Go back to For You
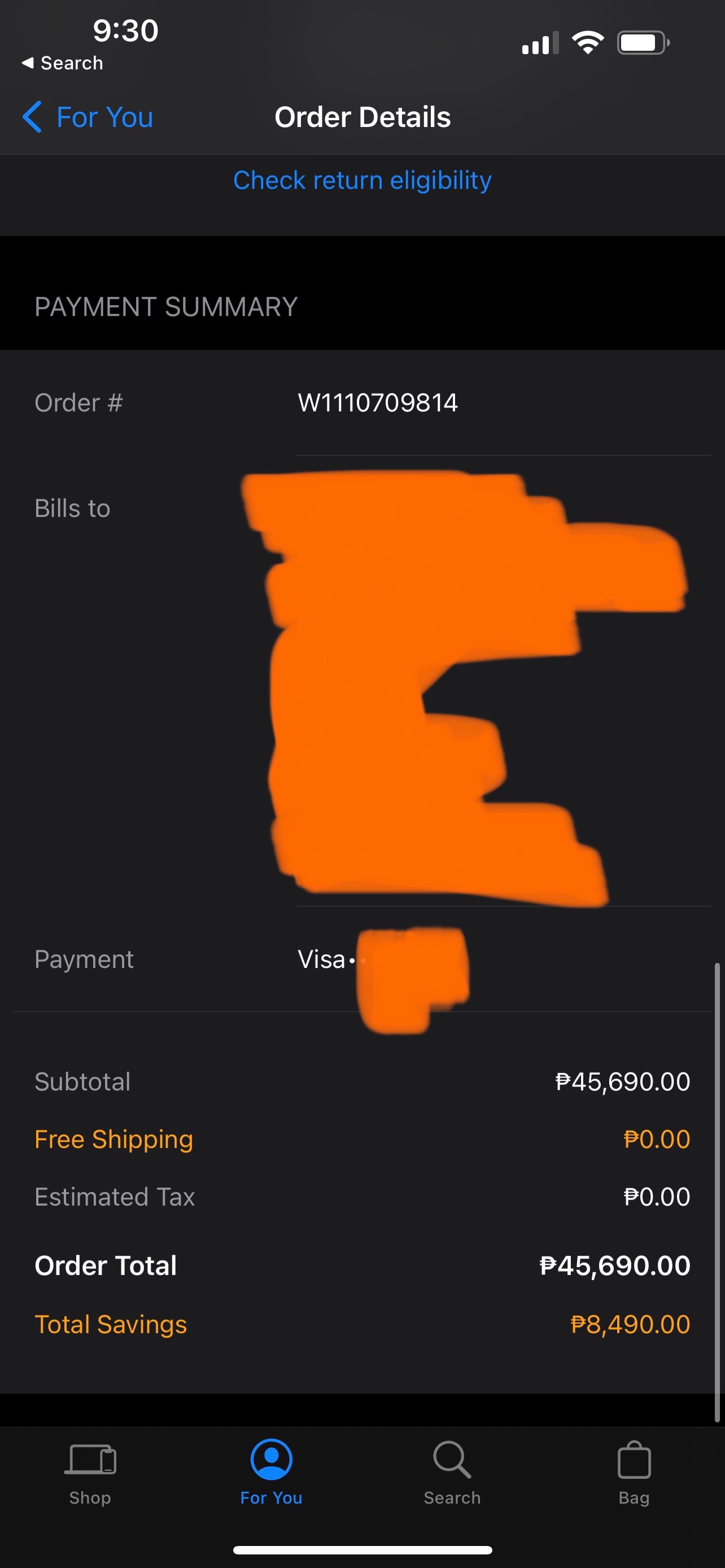 88,117
